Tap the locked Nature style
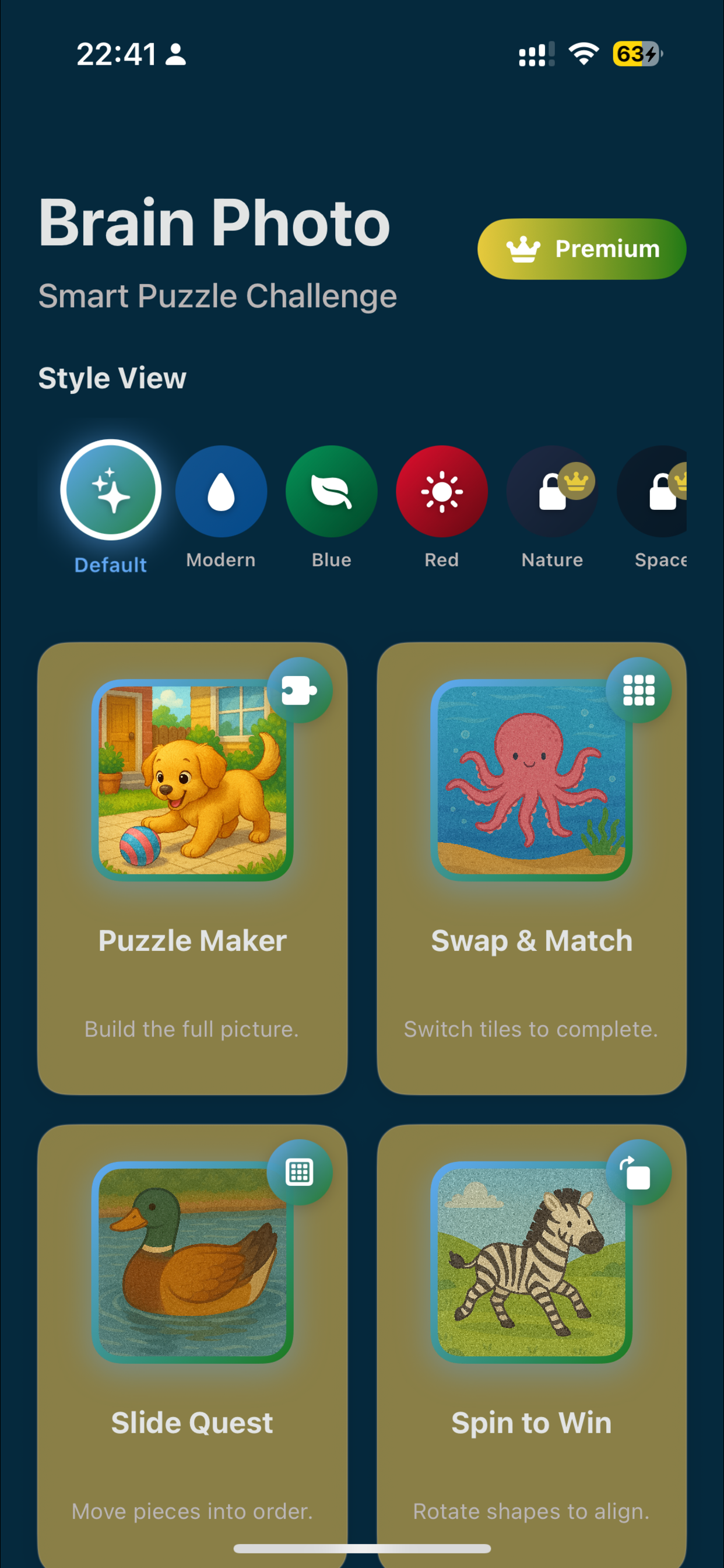Screen dimensions: 724x1568 (552, 491)
